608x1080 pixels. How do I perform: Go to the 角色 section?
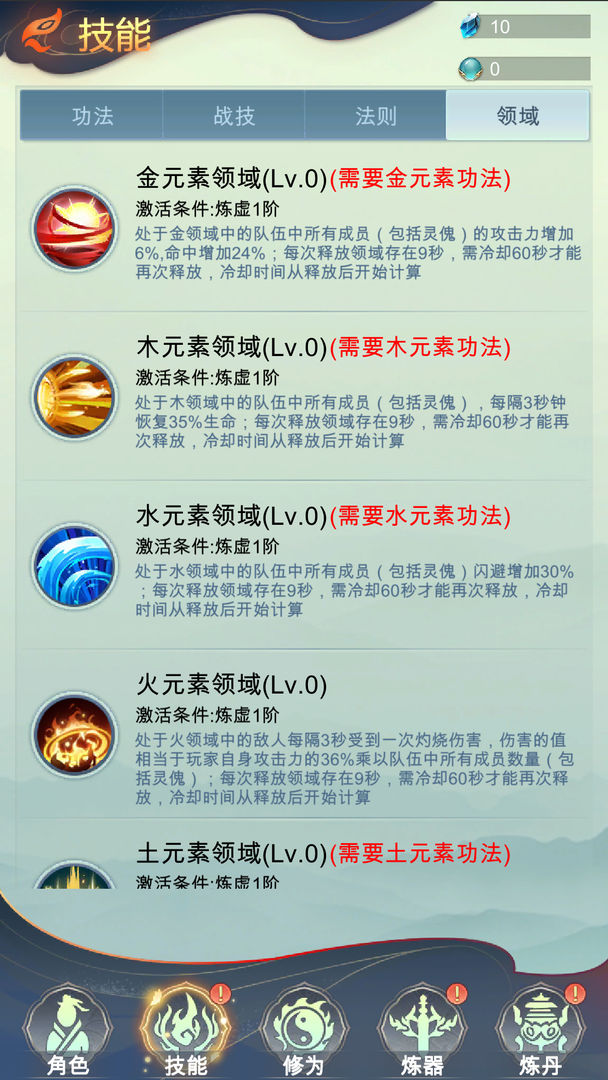click(68, 1030)
